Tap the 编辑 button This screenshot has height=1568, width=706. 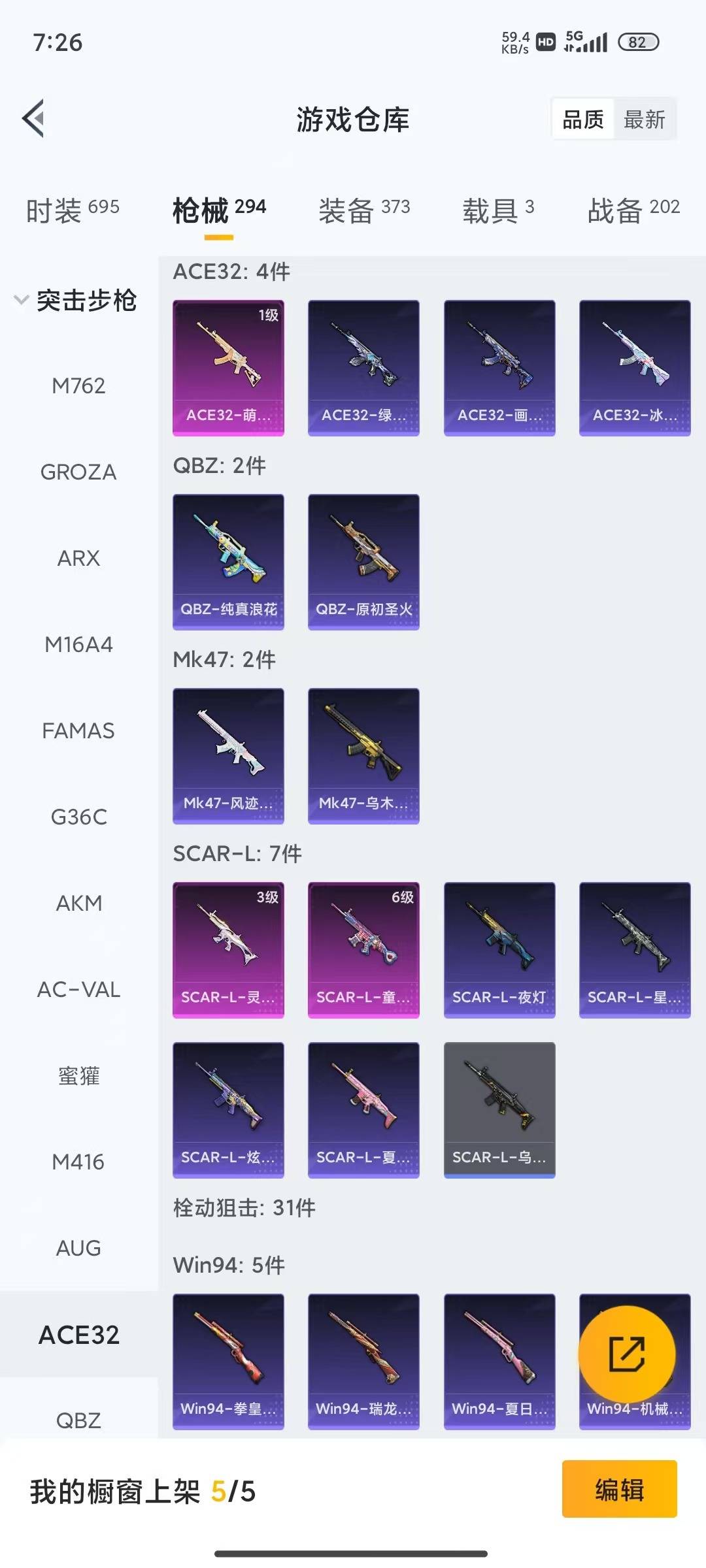tap(619, 1491)
